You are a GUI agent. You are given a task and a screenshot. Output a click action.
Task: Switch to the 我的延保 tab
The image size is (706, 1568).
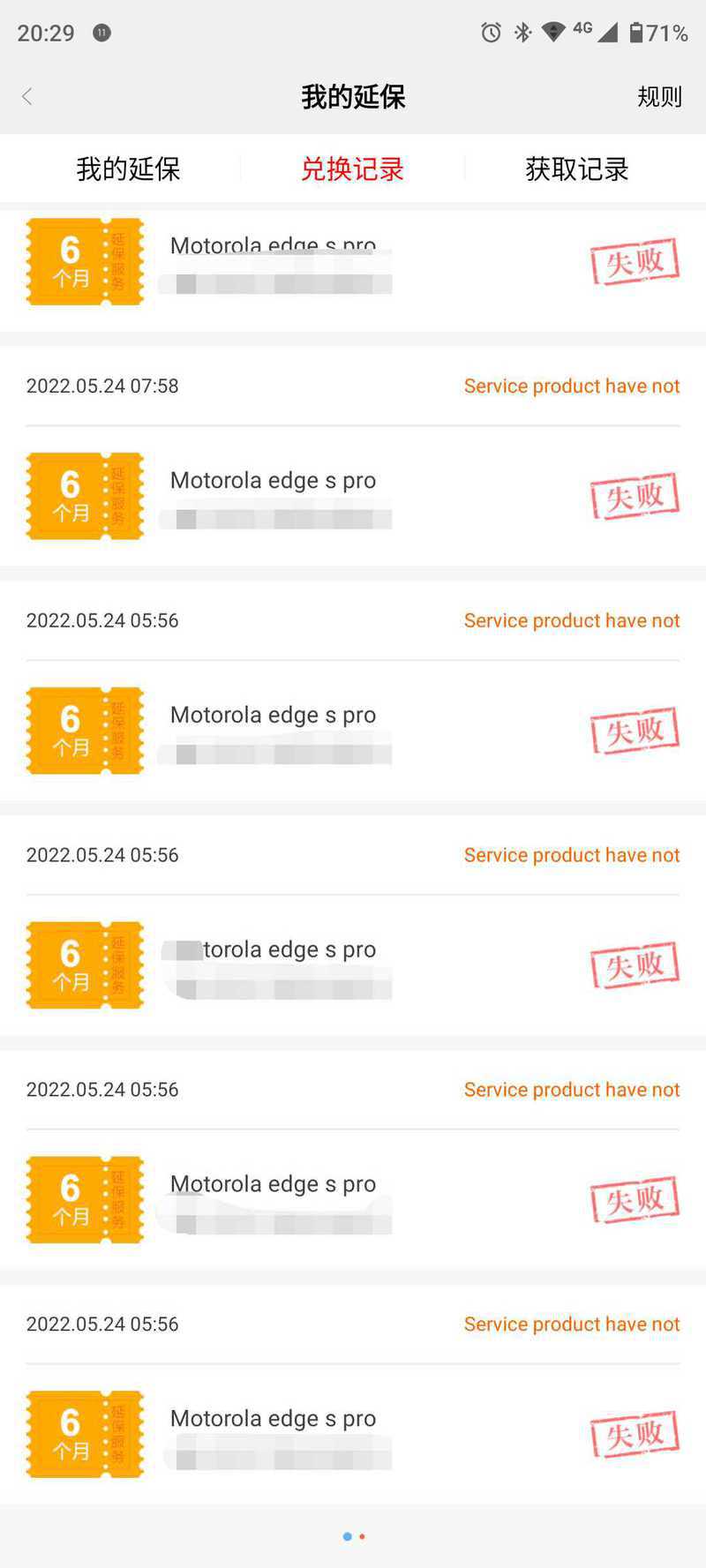click(129, 169)
